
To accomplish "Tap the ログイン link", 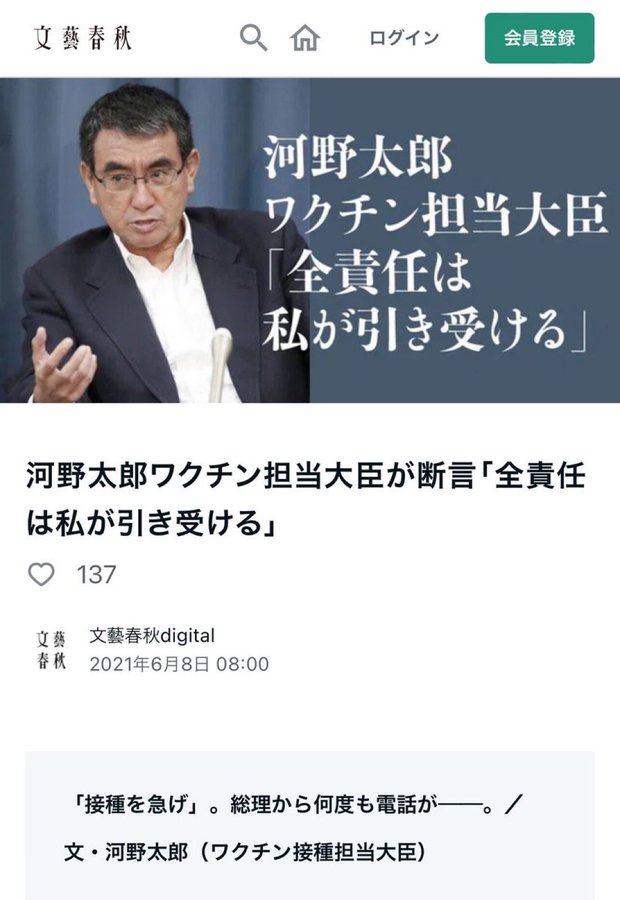I will coord(404,38).
